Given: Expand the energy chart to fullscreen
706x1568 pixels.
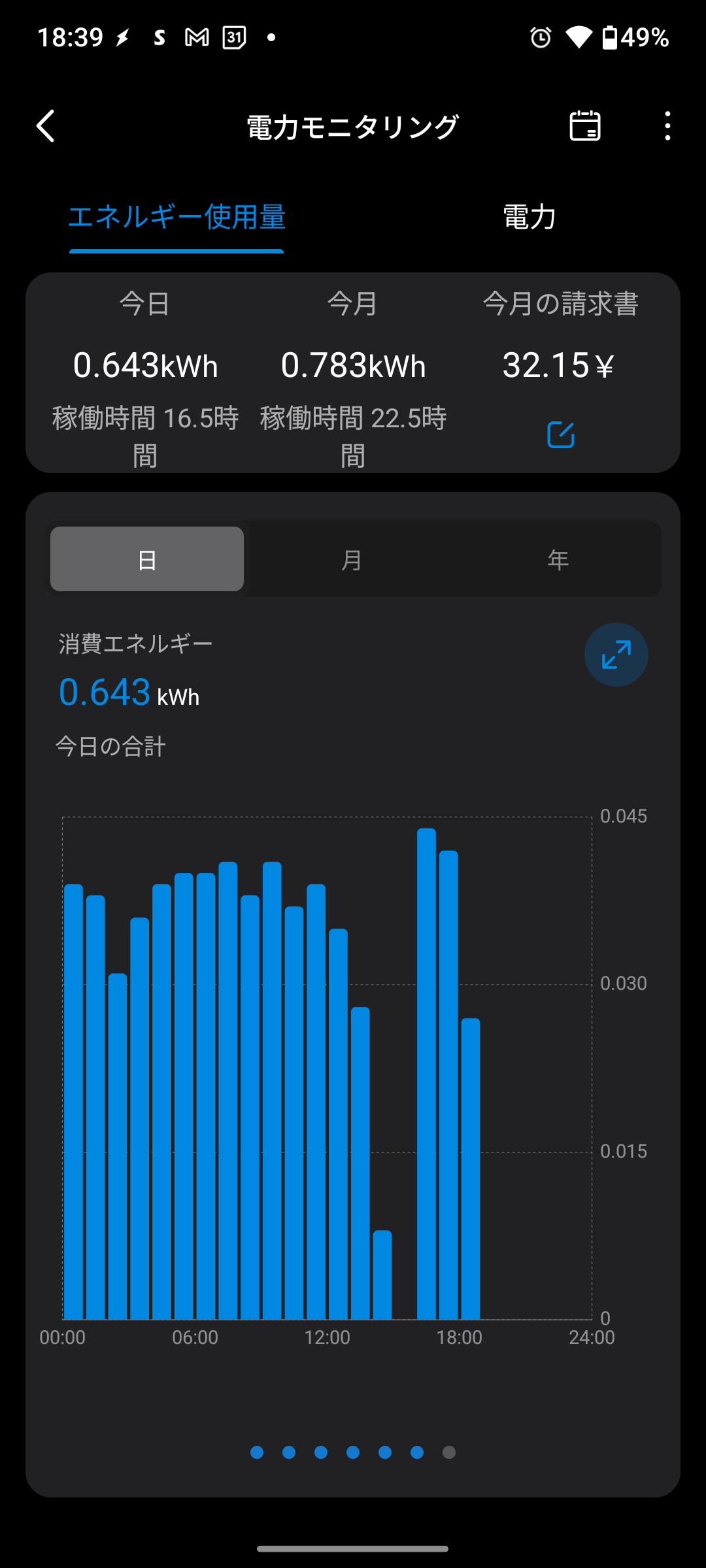Looking at the screenshot, I should (x=616, y=655).
